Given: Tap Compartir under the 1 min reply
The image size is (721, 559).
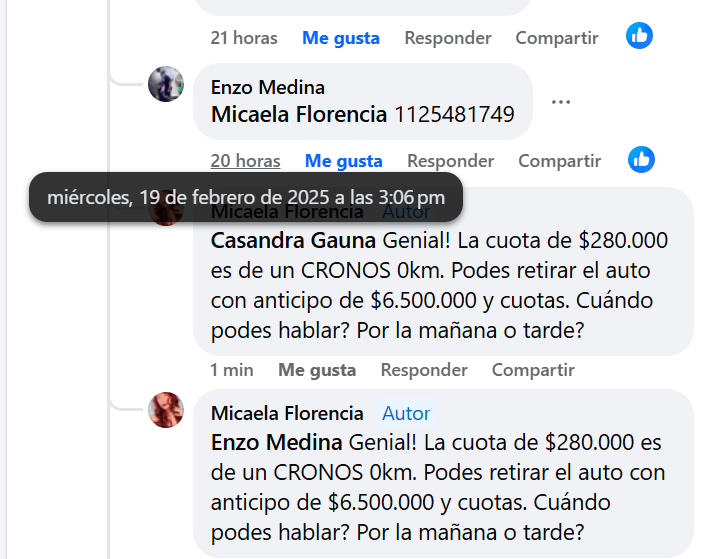Looking at the screenshot, I should pos(533,370).
